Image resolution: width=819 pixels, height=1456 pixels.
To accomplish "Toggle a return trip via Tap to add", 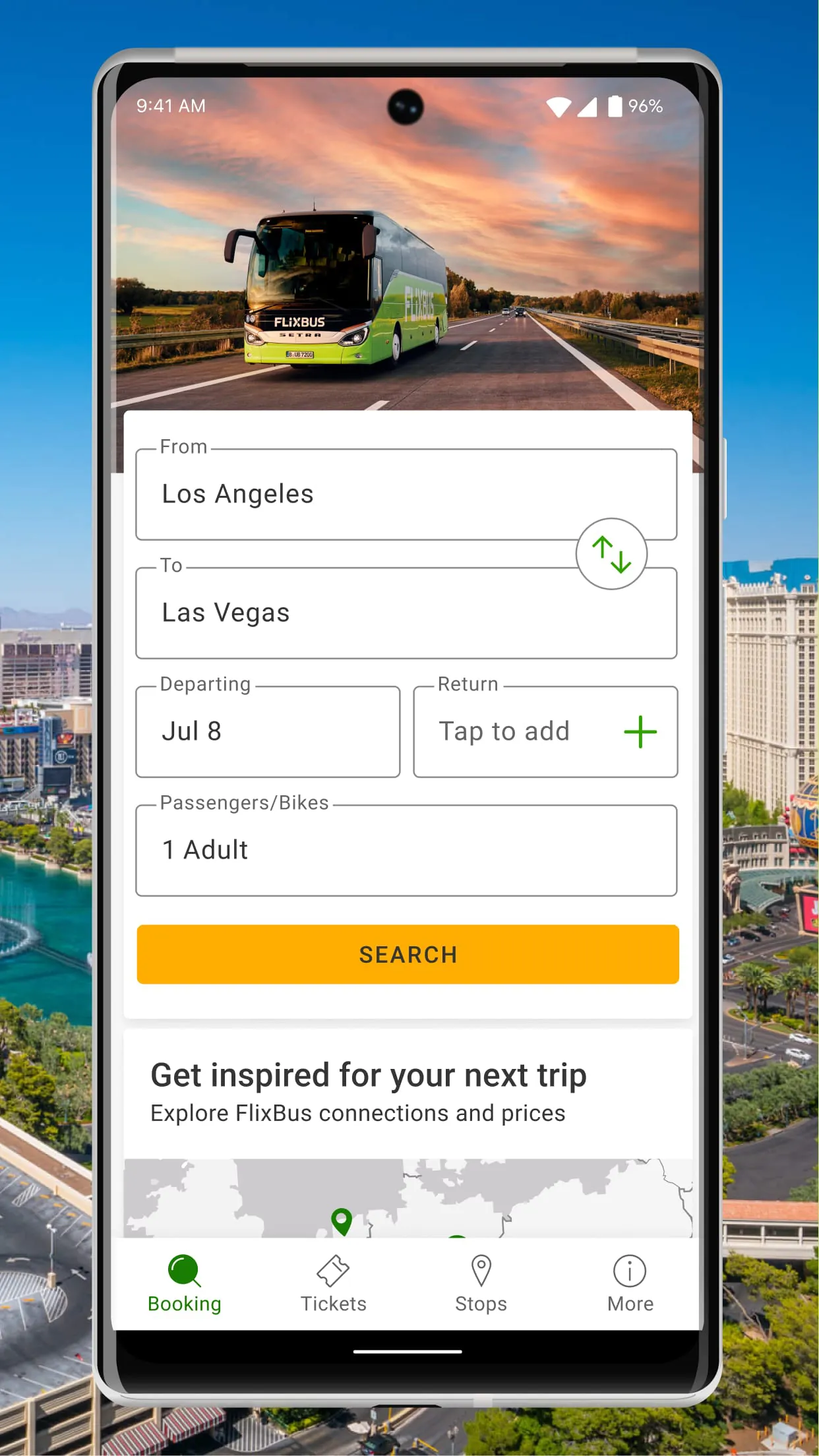I will (503, 731).
